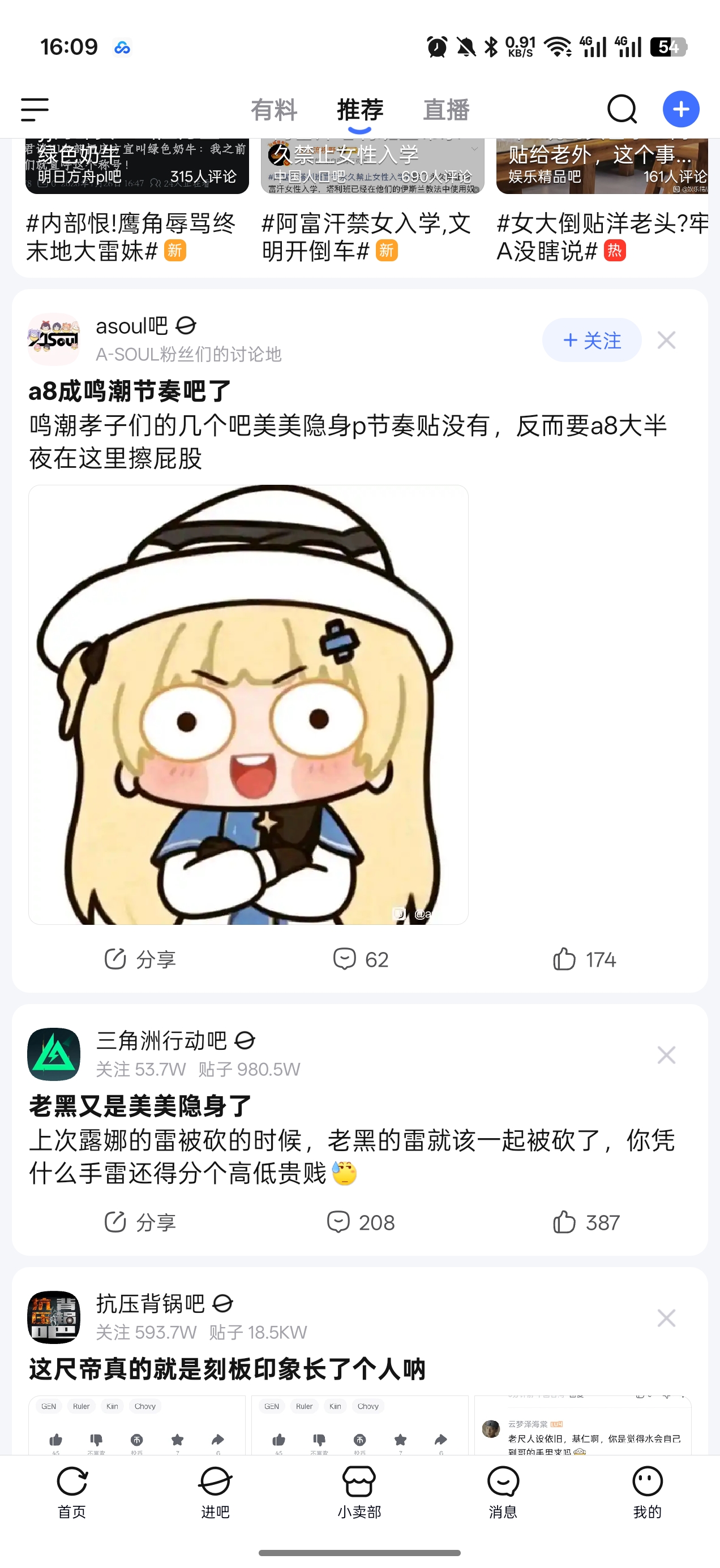Like the 老黑又是美美隐身了 post
This screenshot has width=720, height=1568.
(585, 1222)
